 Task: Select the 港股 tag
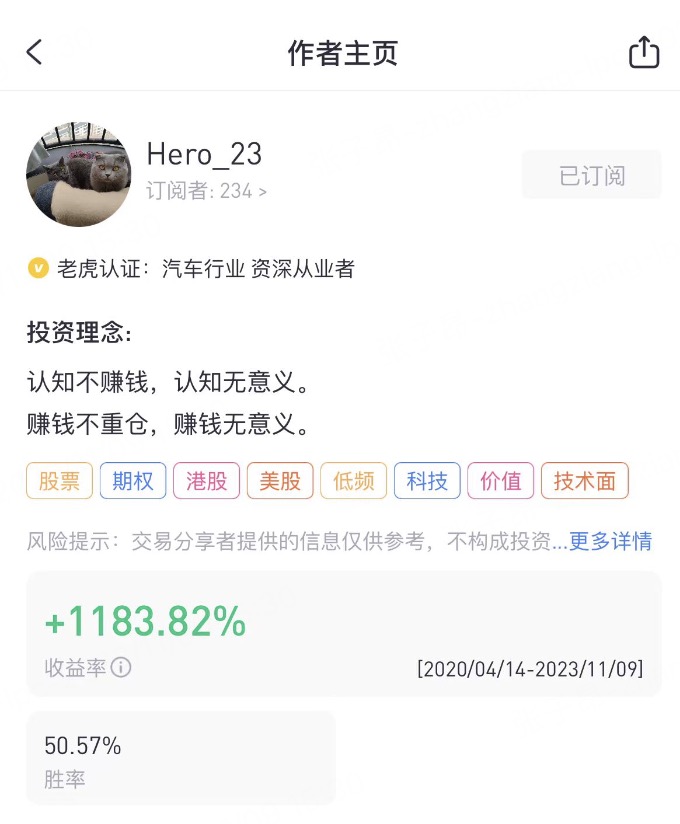[x=207, y=481]
